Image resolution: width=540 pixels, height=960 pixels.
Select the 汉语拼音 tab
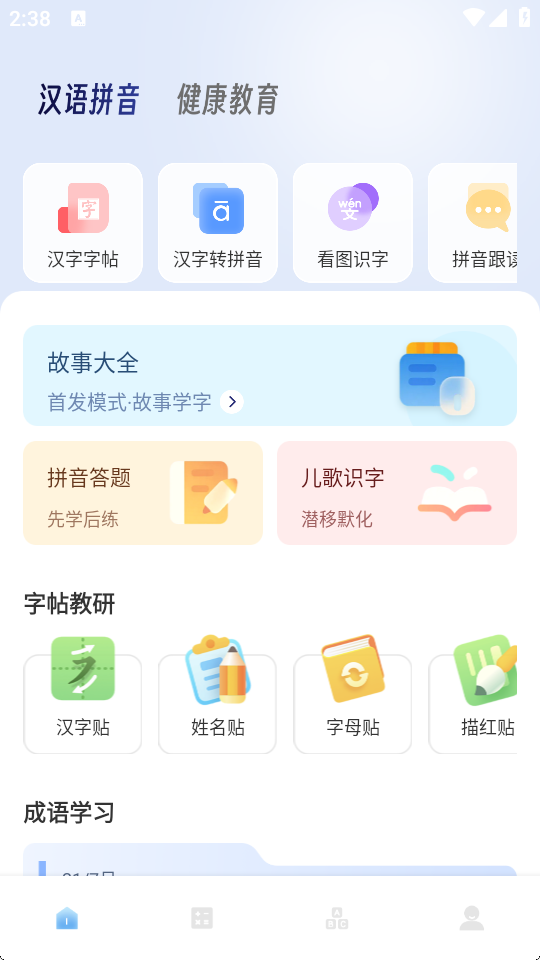89,99
